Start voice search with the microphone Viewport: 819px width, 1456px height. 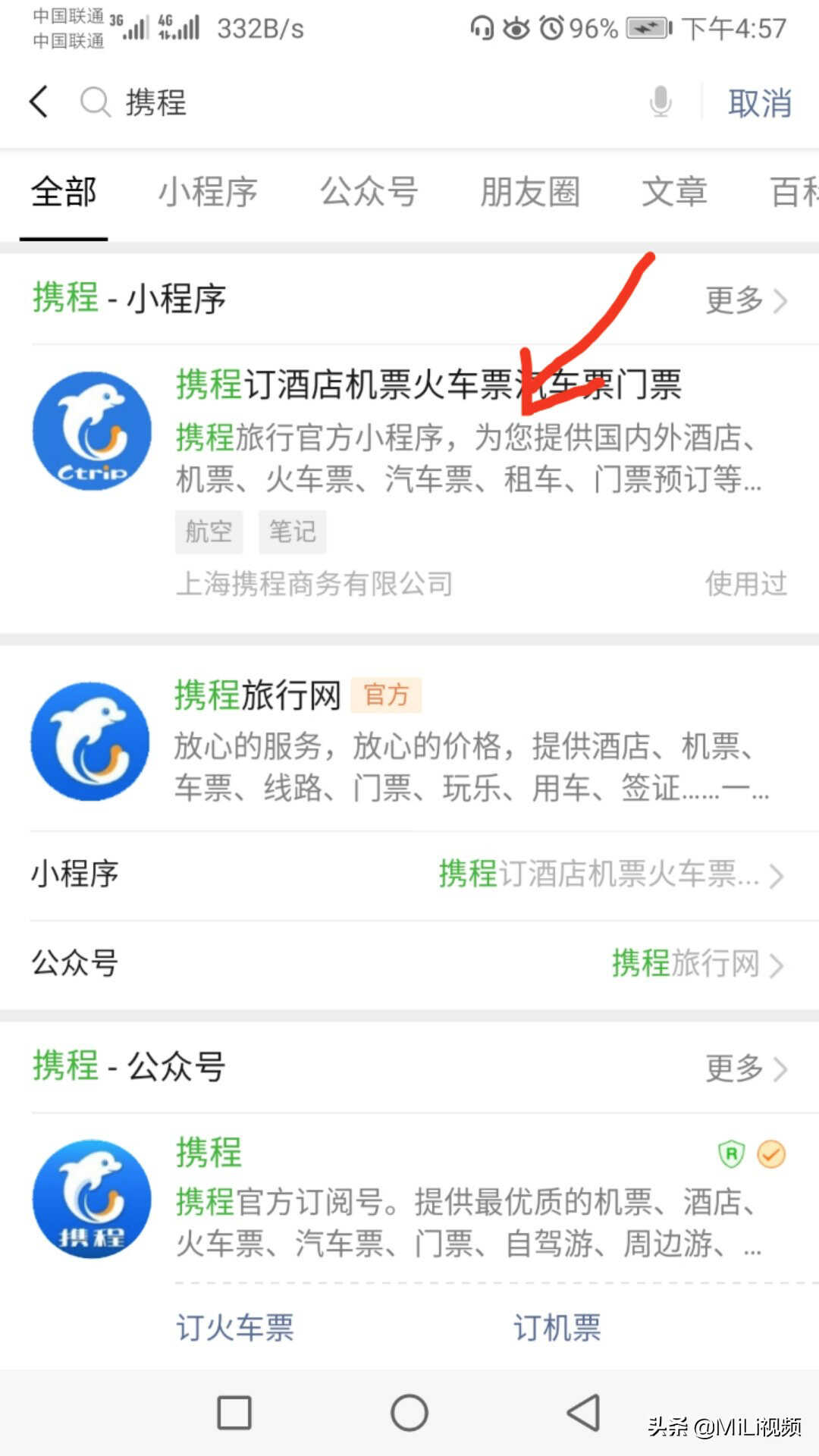click(661, 102)
